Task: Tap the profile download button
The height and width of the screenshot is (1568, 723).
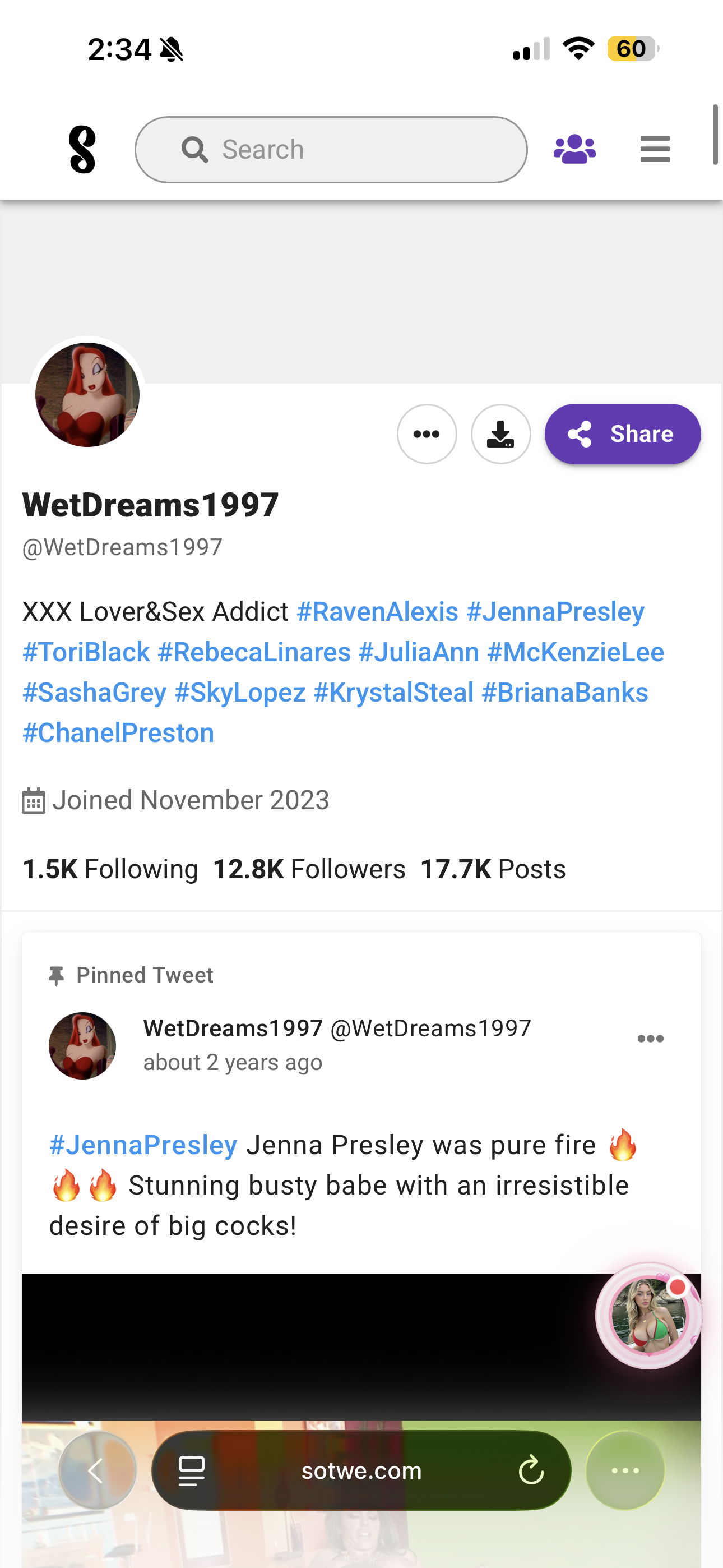Action: (500, 434)
